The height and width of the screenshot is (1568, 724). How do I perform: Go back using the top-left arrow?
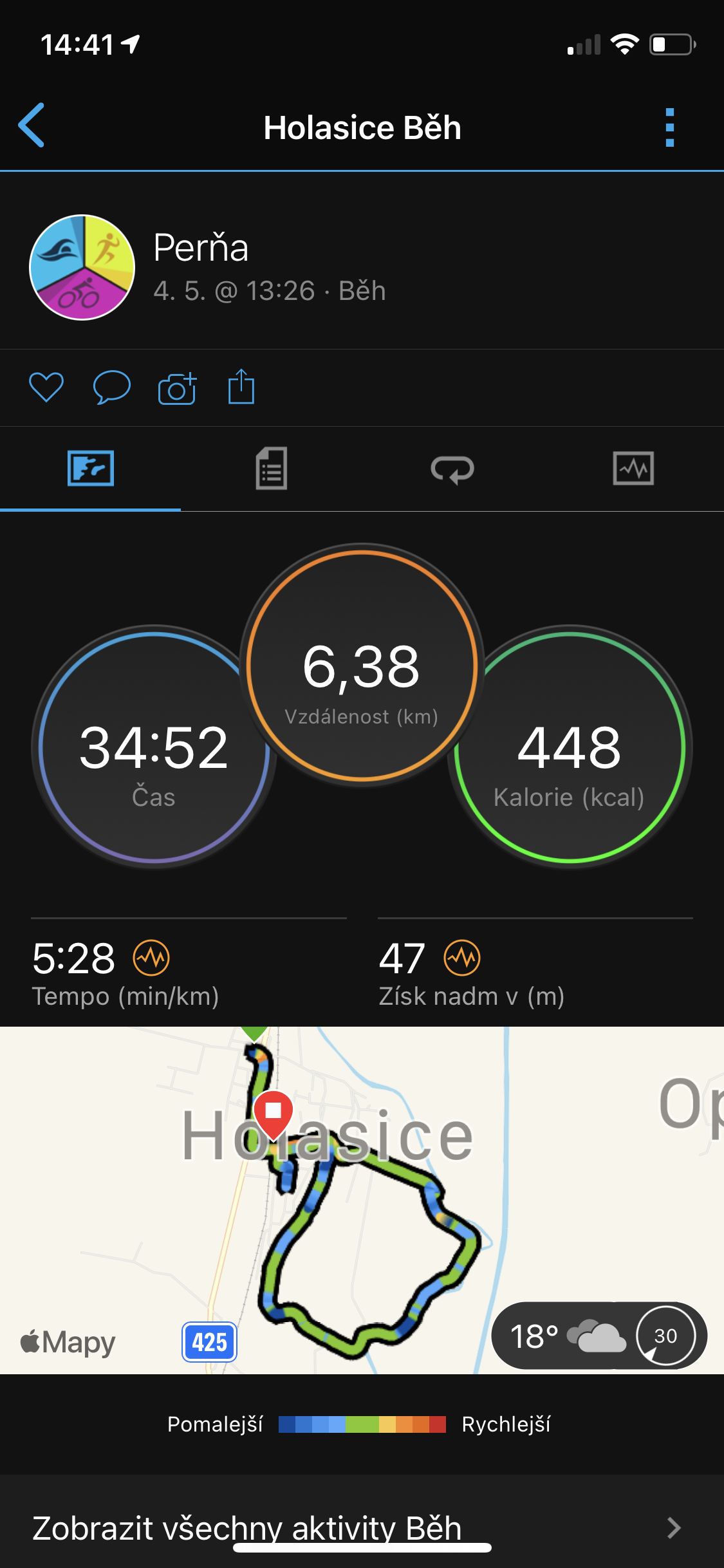(x=32, y=126)
